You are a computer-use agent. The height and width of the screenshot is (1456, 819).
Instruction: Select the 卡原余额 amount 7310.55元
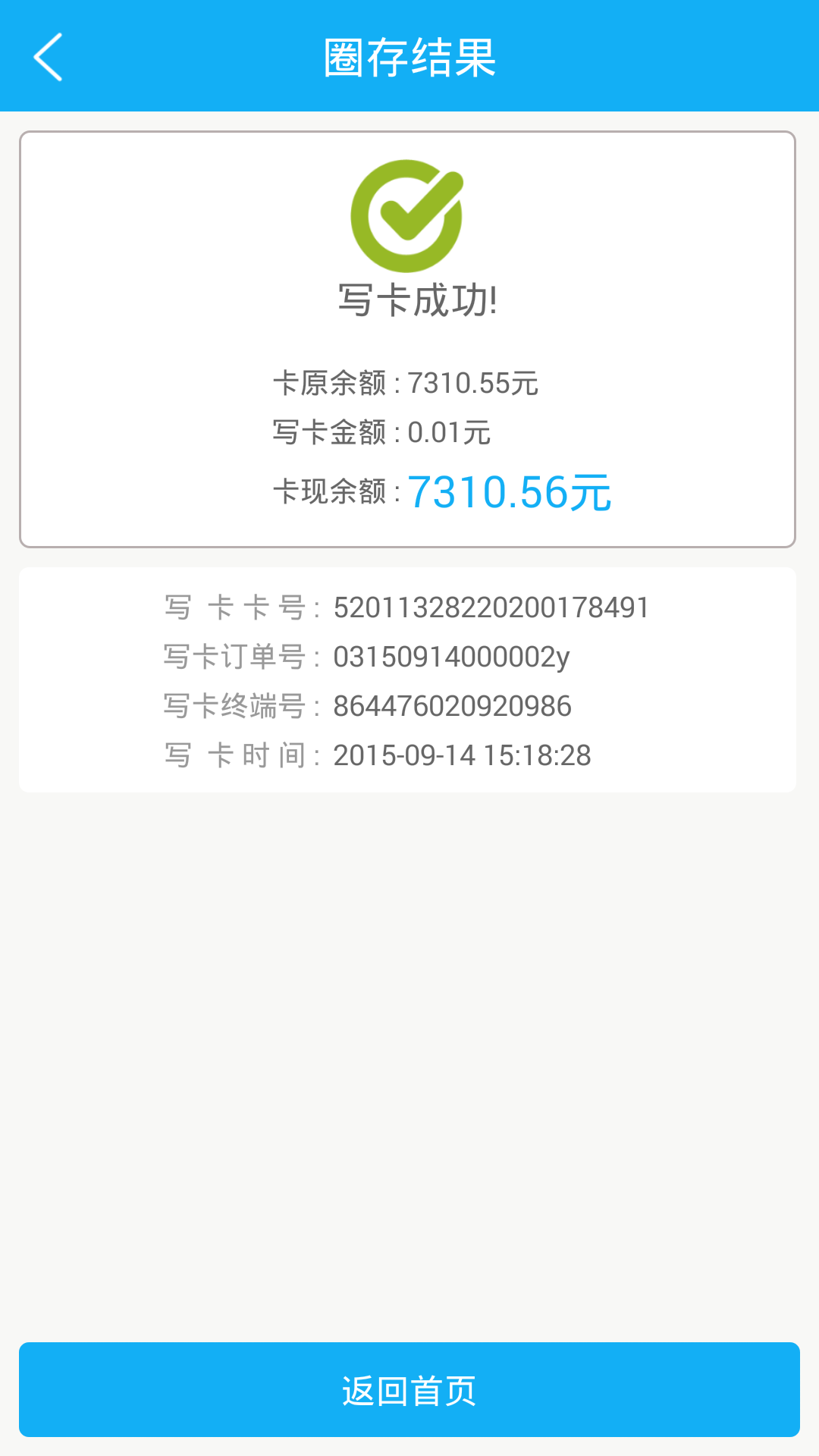pyautogui.click(x=470, y=383)
